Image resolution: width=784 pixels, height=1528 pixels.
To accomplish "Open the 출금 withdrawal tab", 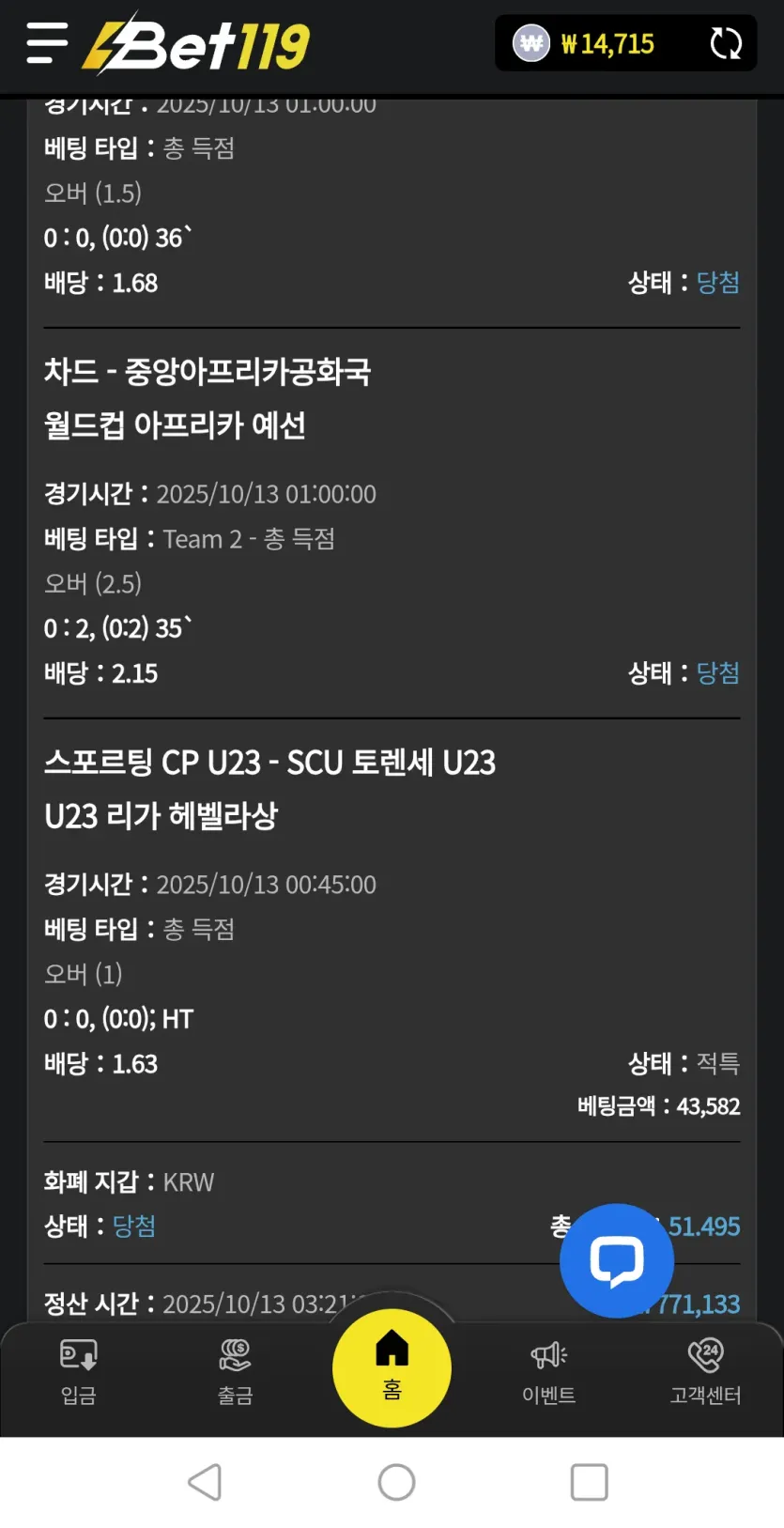I will tap(236, 1372).
